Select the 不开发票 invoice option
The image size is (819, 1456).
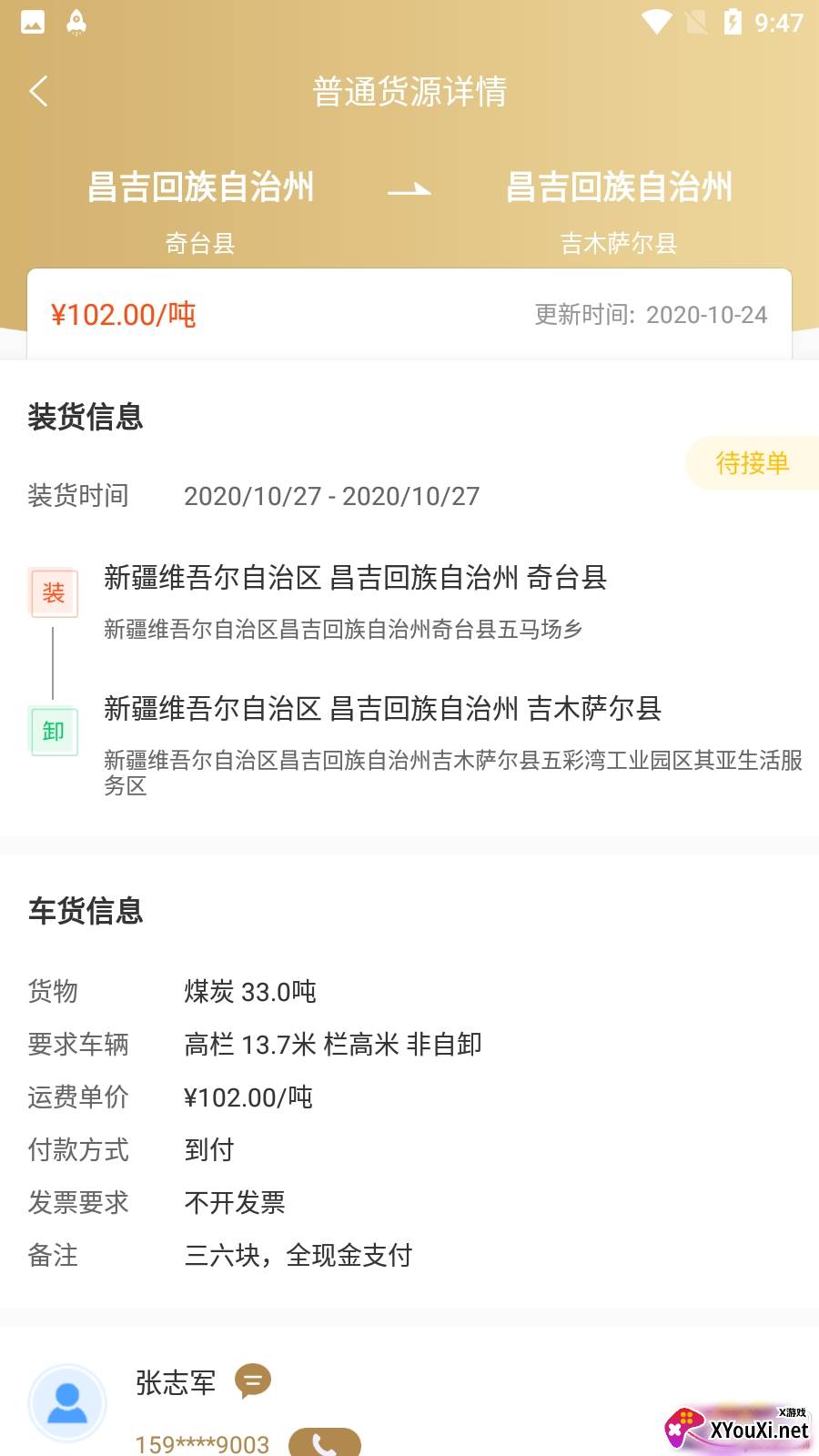click(x=234, y=1202)
